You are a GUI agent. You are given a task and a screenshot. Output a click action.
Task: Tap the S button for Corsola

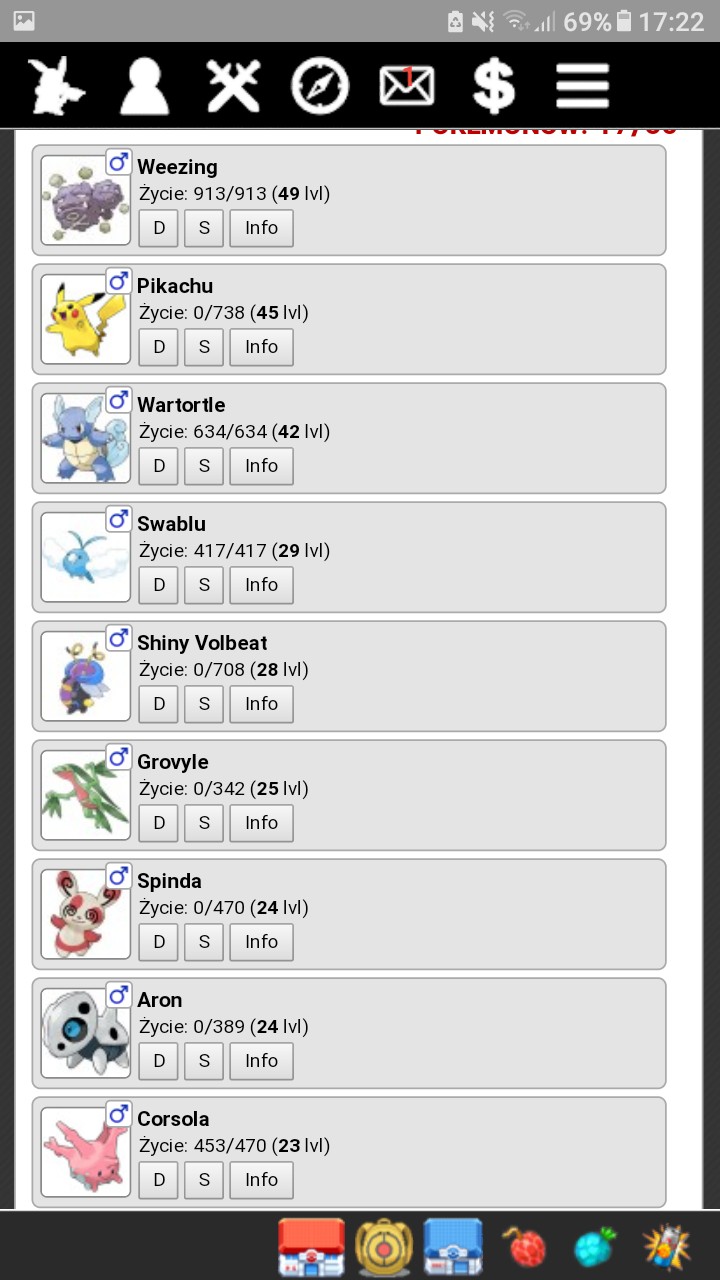(204, 1180)
